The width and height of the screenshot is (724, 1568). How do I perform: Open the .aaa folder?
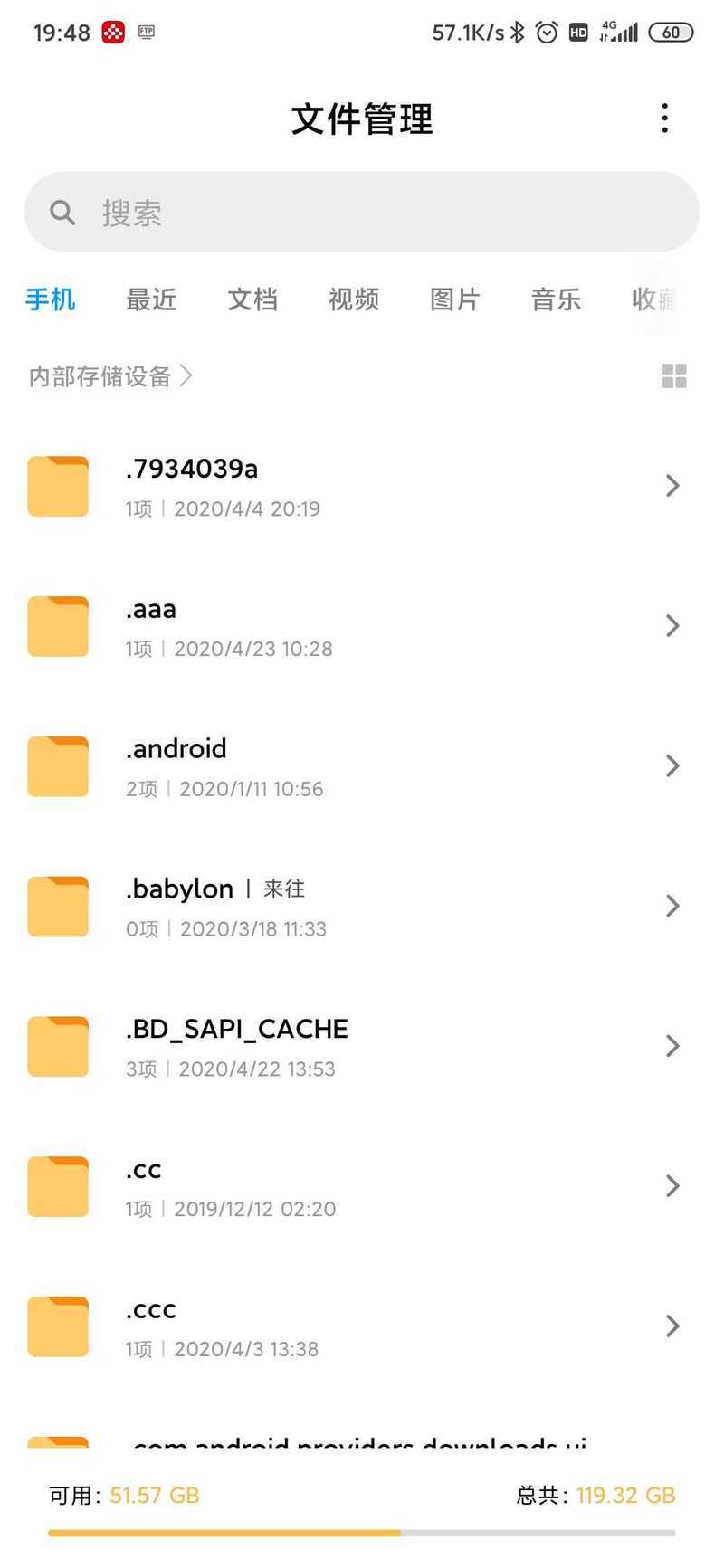coord(362,627)
